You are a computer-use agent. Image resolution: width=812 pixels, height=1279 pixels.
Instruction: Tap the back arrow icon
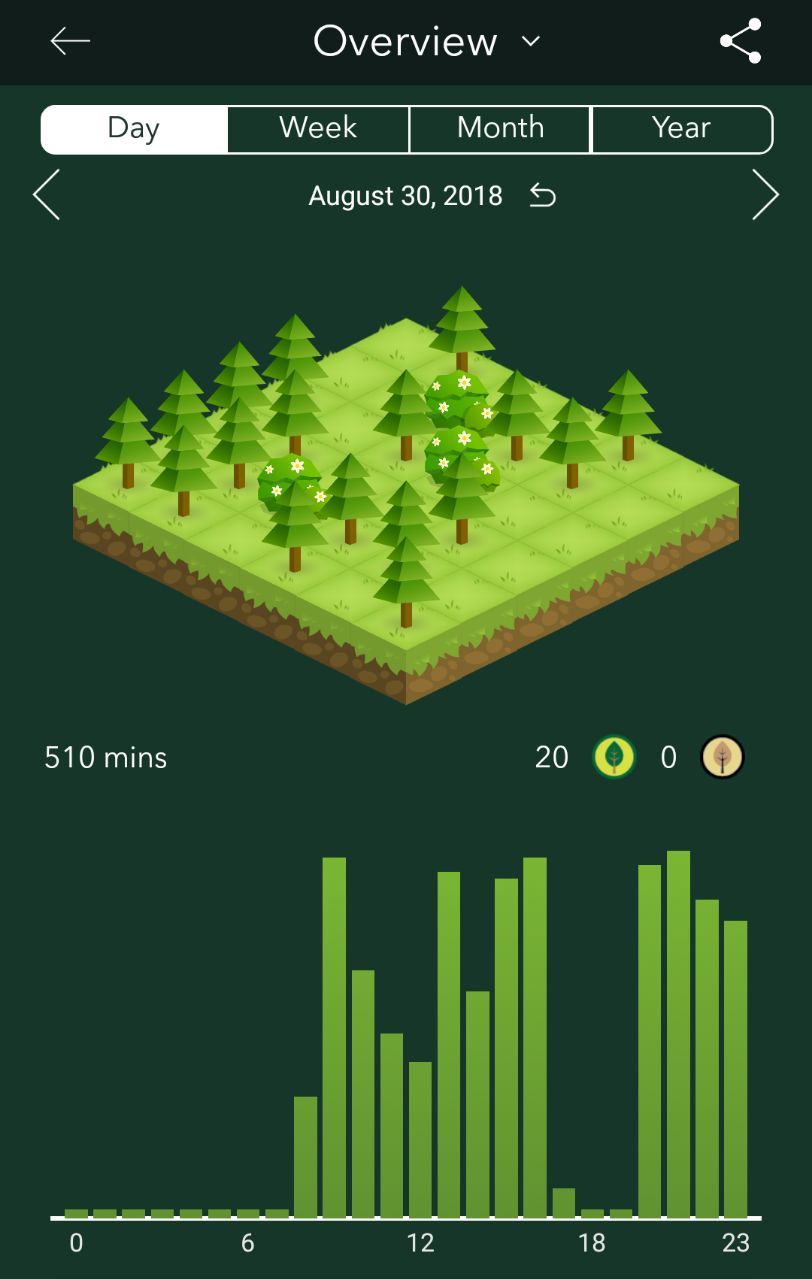68,42
